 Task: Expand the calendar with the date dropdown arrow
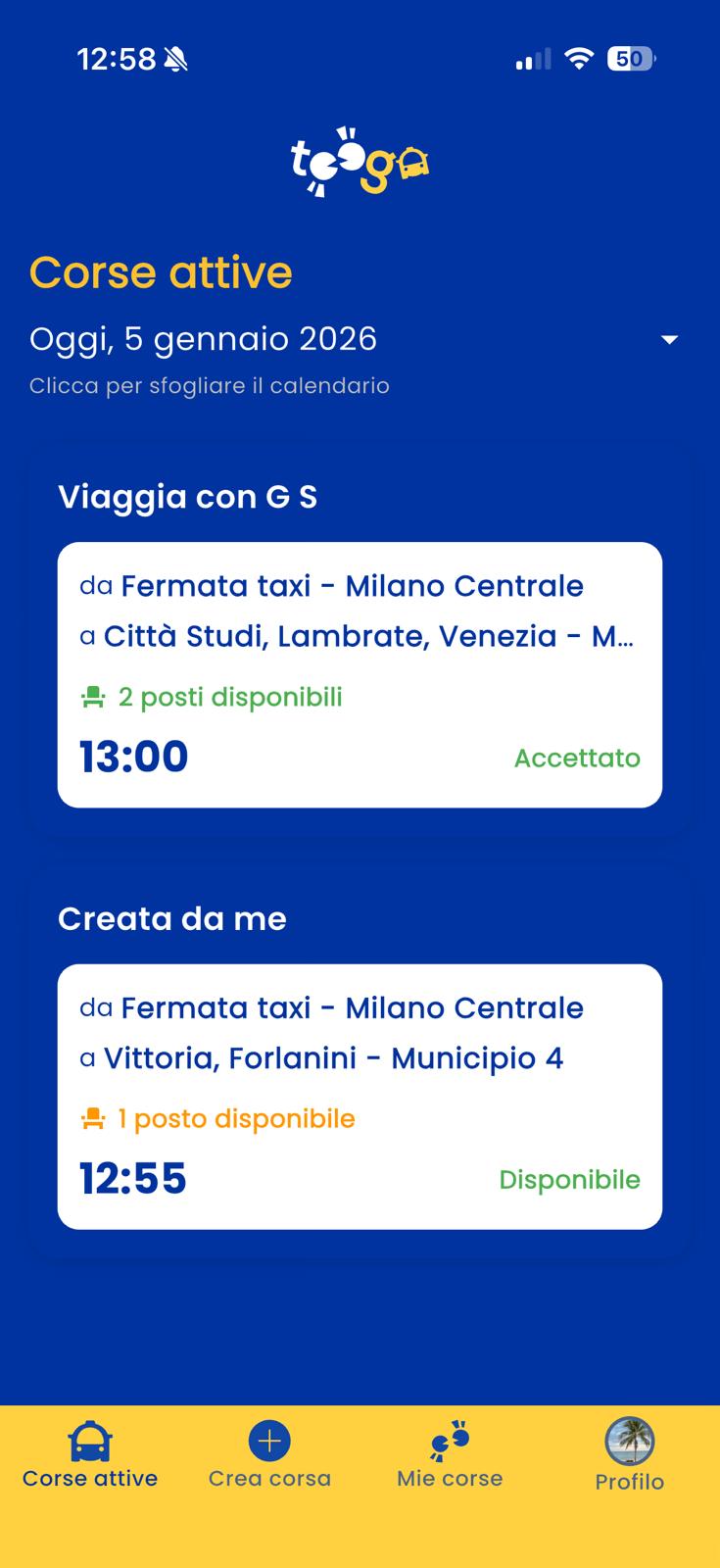click(x=669, y=339)
